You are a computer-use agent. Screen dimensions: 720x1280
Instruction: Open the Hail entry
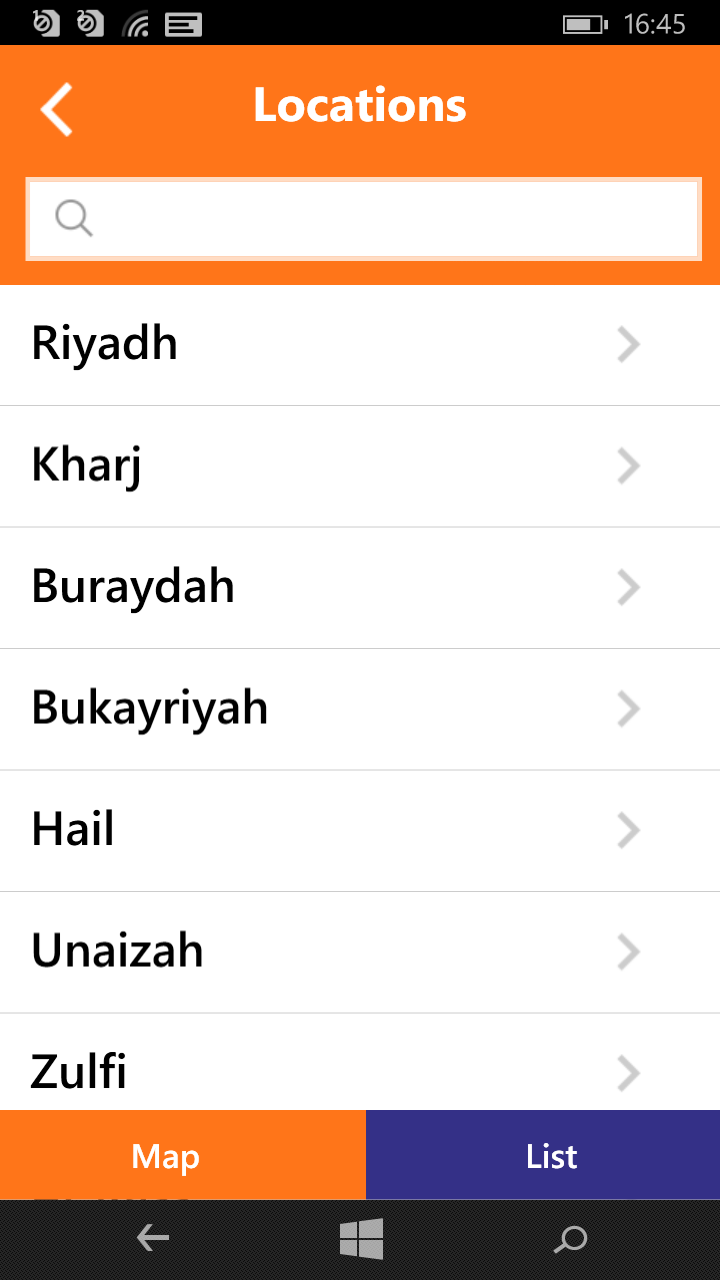click(x=360, y=831)
